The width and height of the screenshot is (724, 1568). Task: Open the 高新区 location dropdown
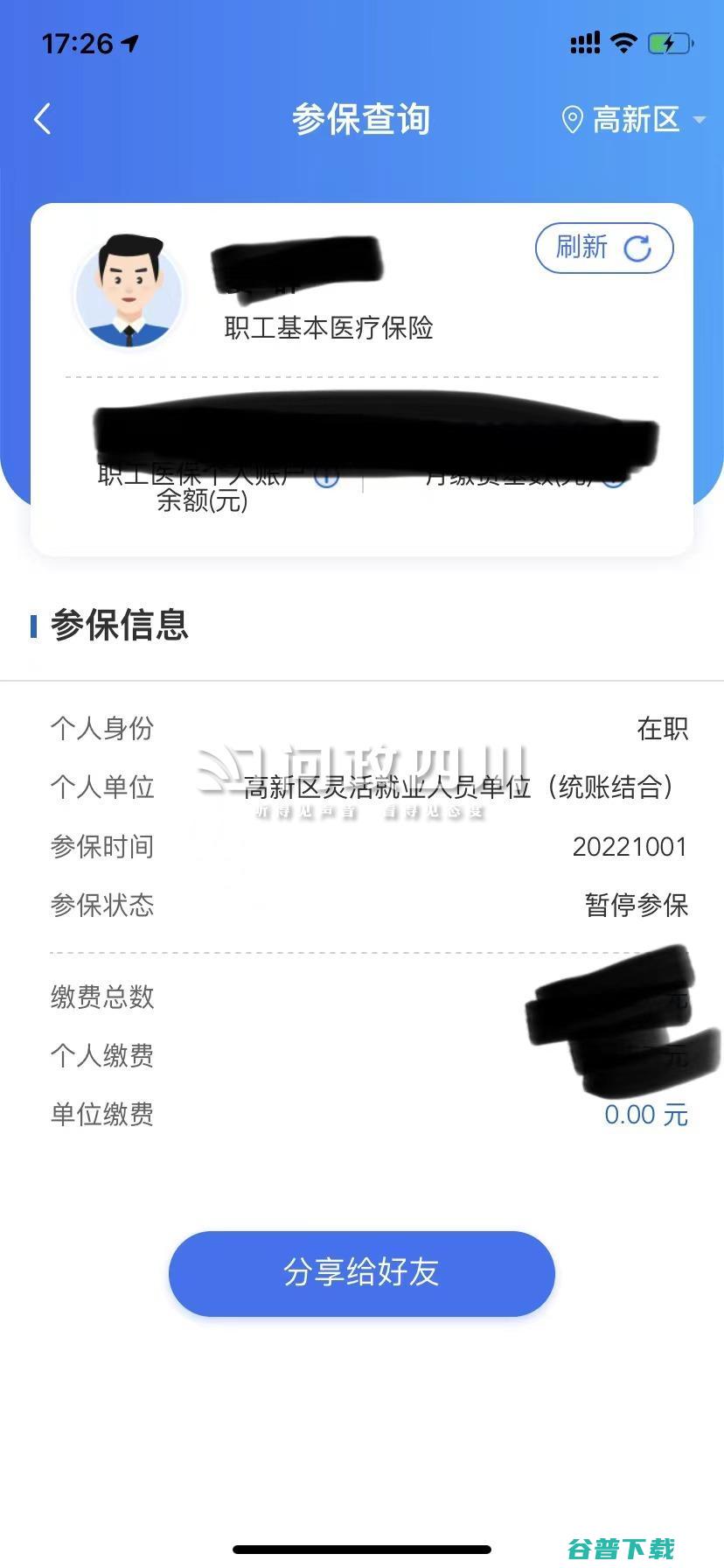click(x=633, y=120)
